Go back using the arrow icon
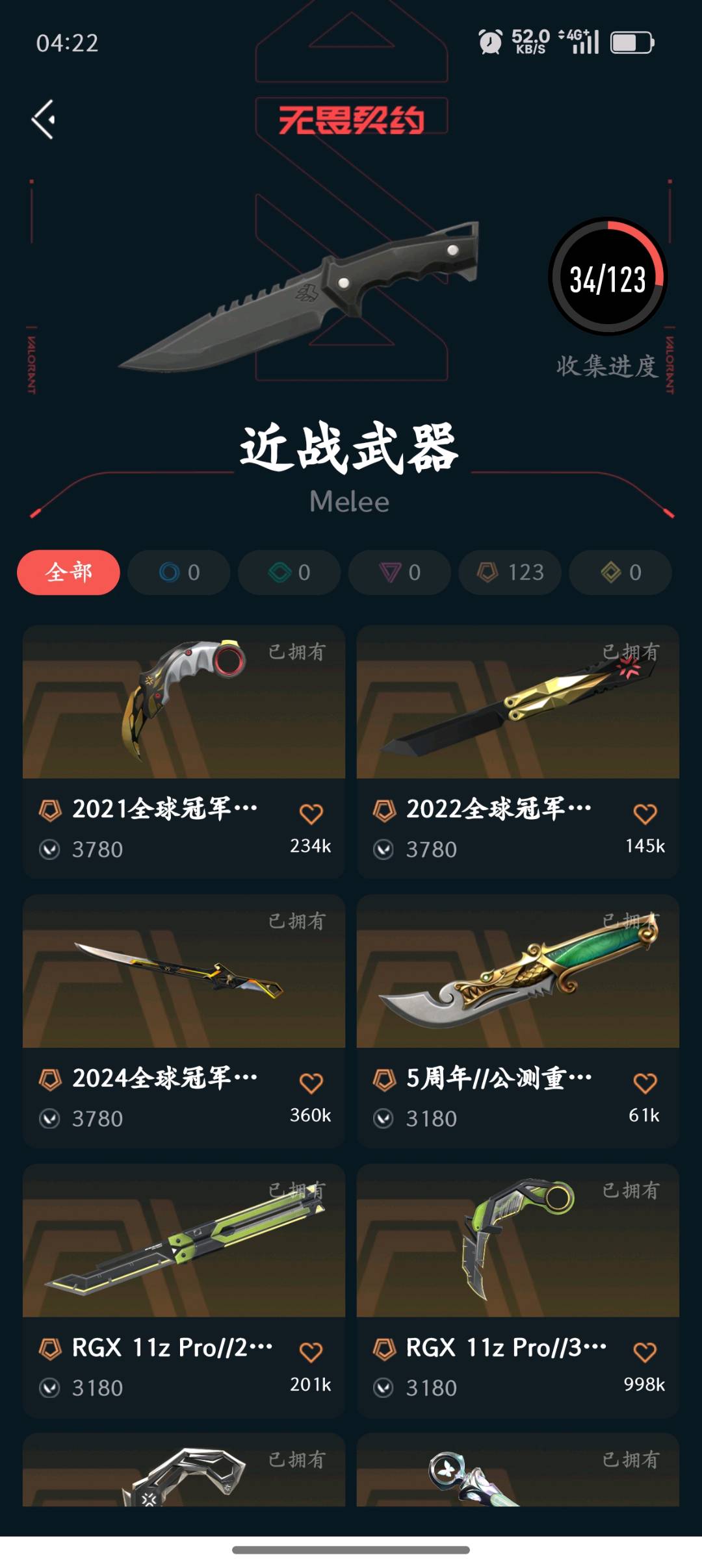 click(x=44, y=120)
